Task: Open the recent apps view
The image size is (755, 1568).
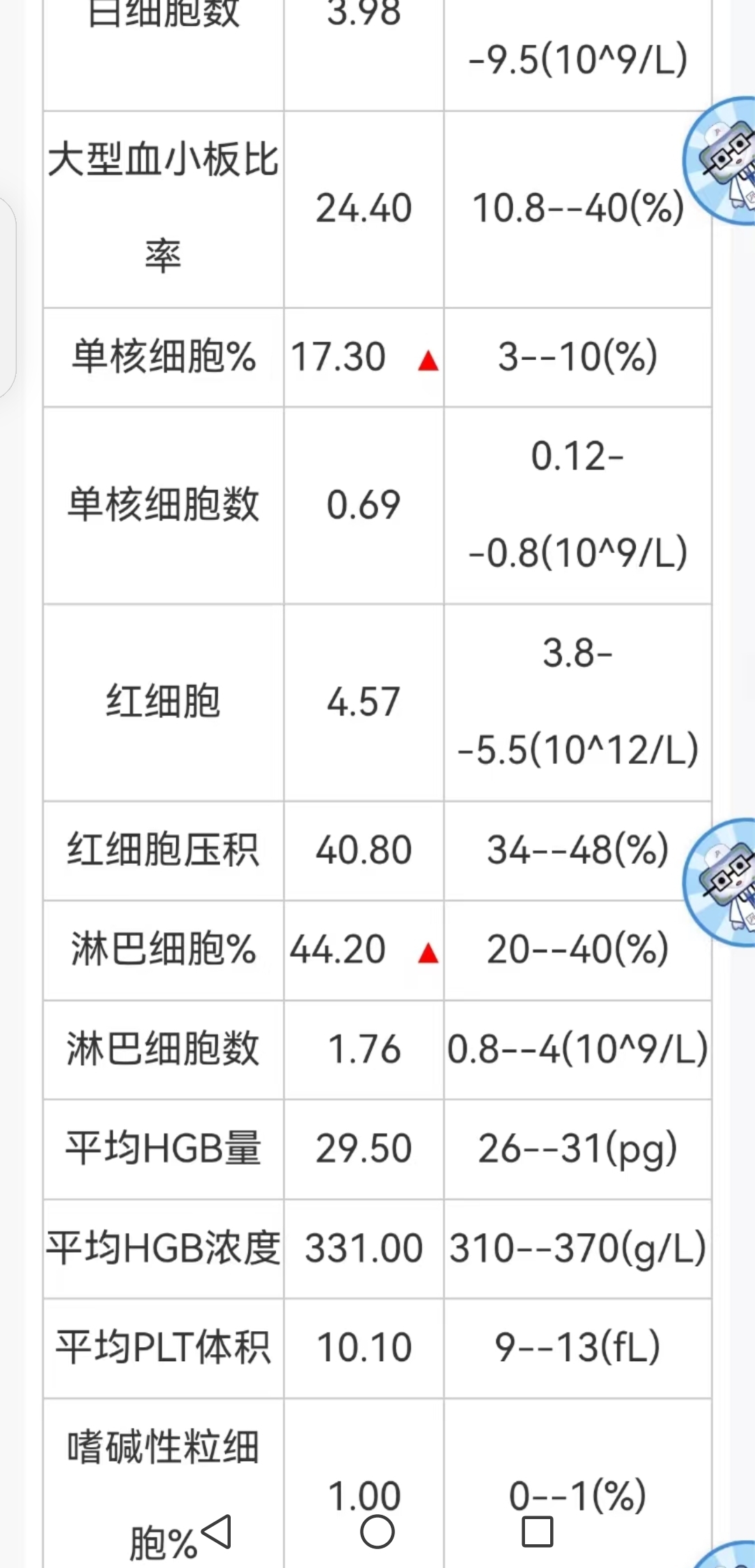Action: click(x=538, y=1532)
